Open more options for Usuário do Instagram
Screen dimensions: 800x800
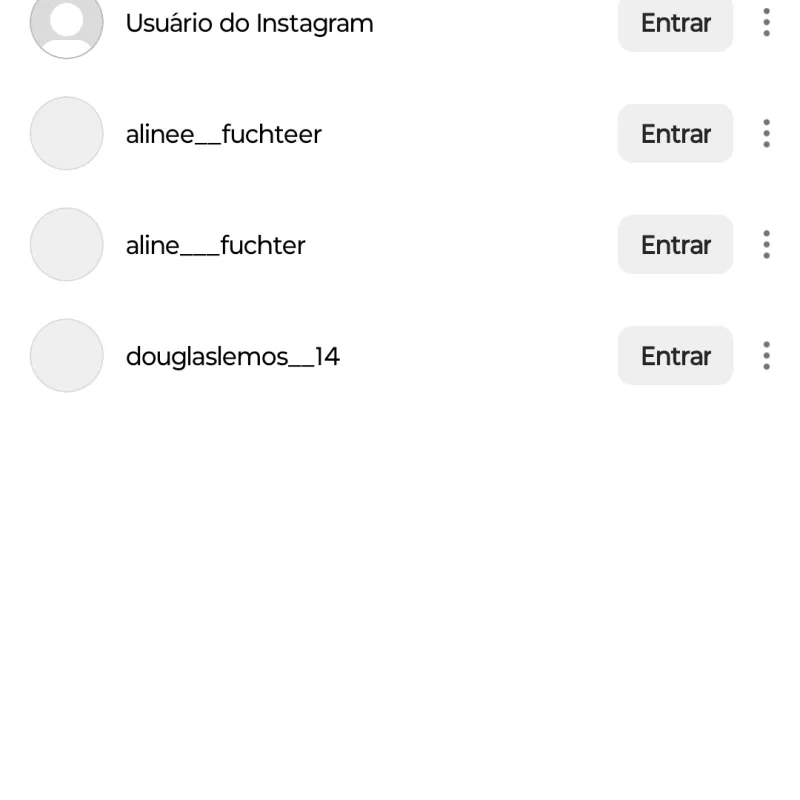pos(766,23)
